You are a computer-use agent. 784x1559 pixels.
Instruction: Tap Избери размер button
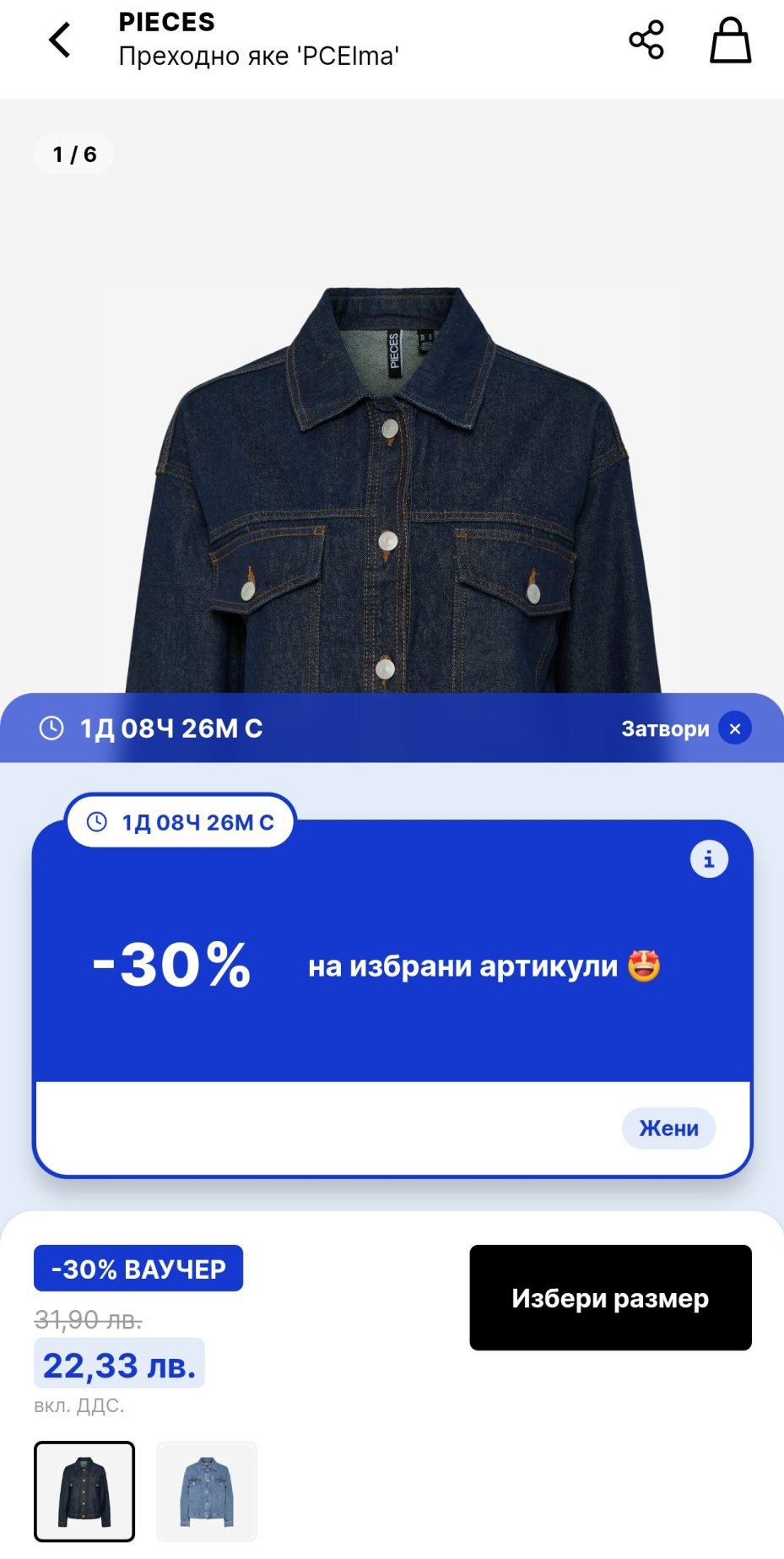[610, 1297]
